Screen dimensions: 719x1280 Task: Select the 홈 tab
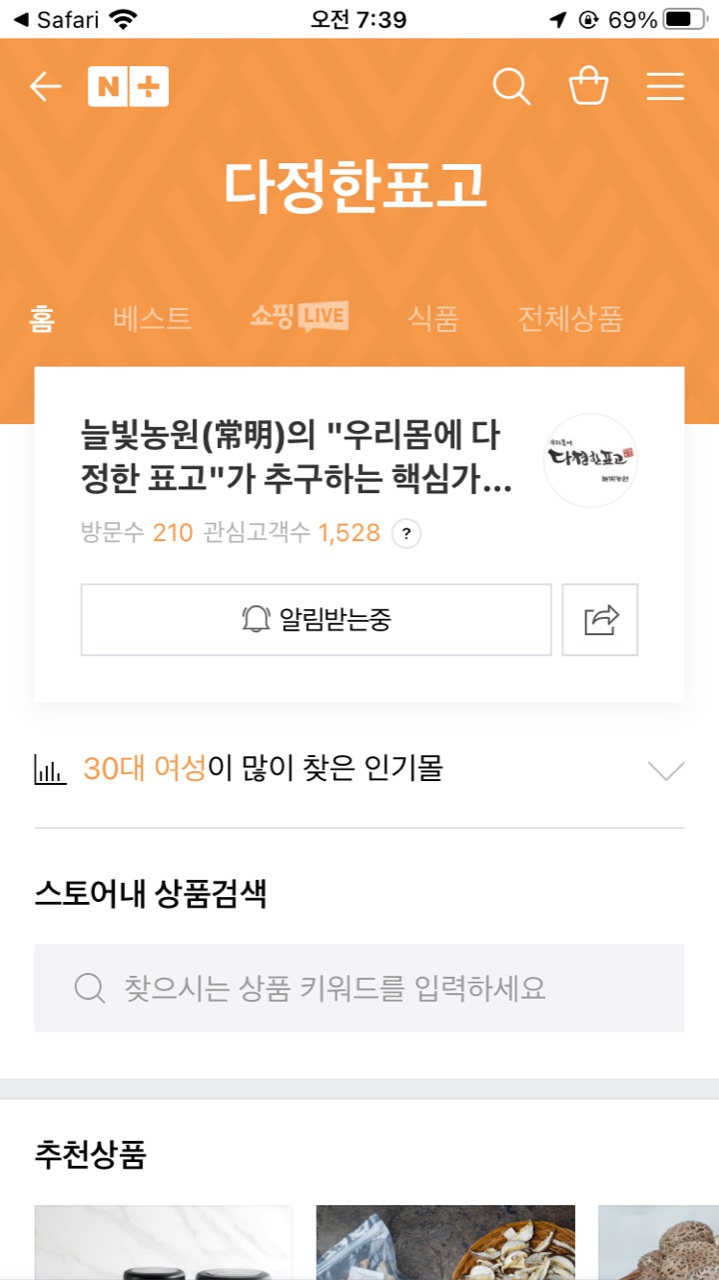(42, 319)
